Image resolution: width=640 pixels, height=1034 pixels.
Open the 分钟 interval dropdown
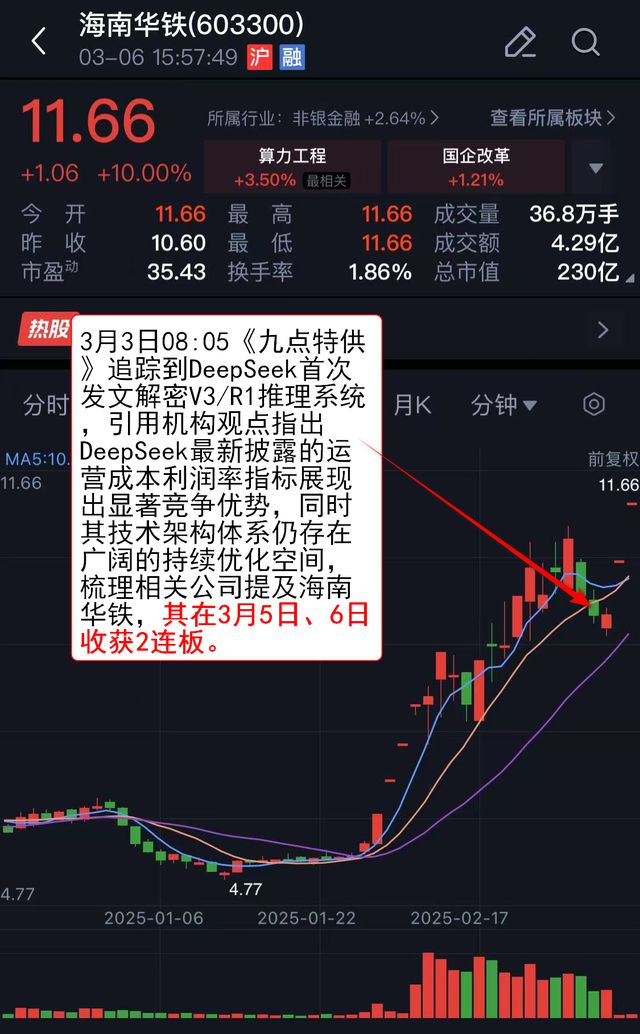click(x=503, y=405)
